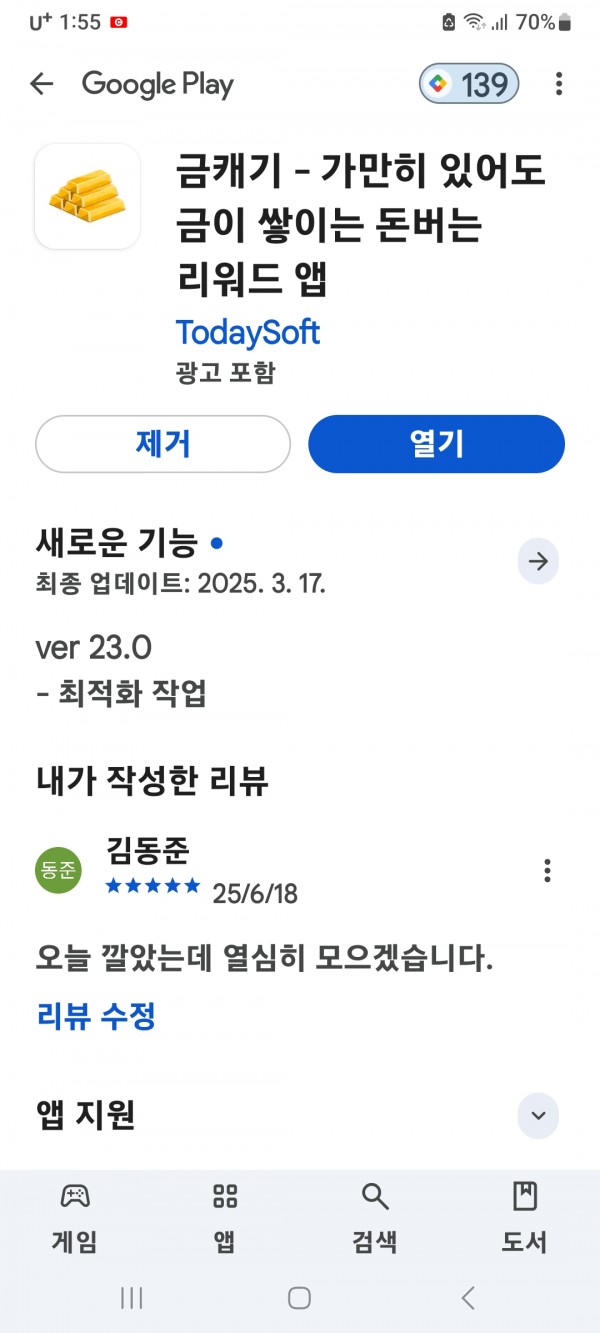Tap 리뷰 수정 to edit review

click(96, 1017)
